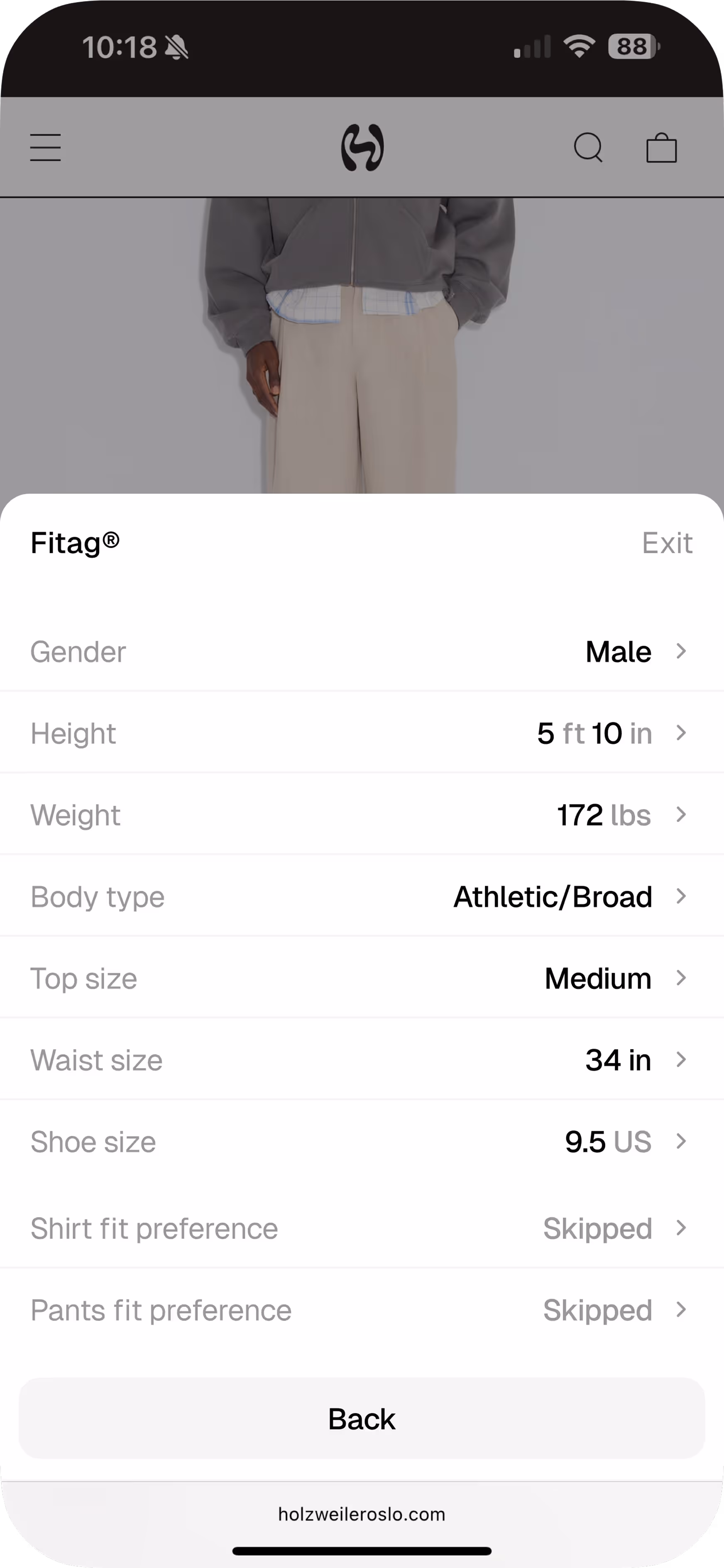Open the hamburger menu

pos(46,147)
